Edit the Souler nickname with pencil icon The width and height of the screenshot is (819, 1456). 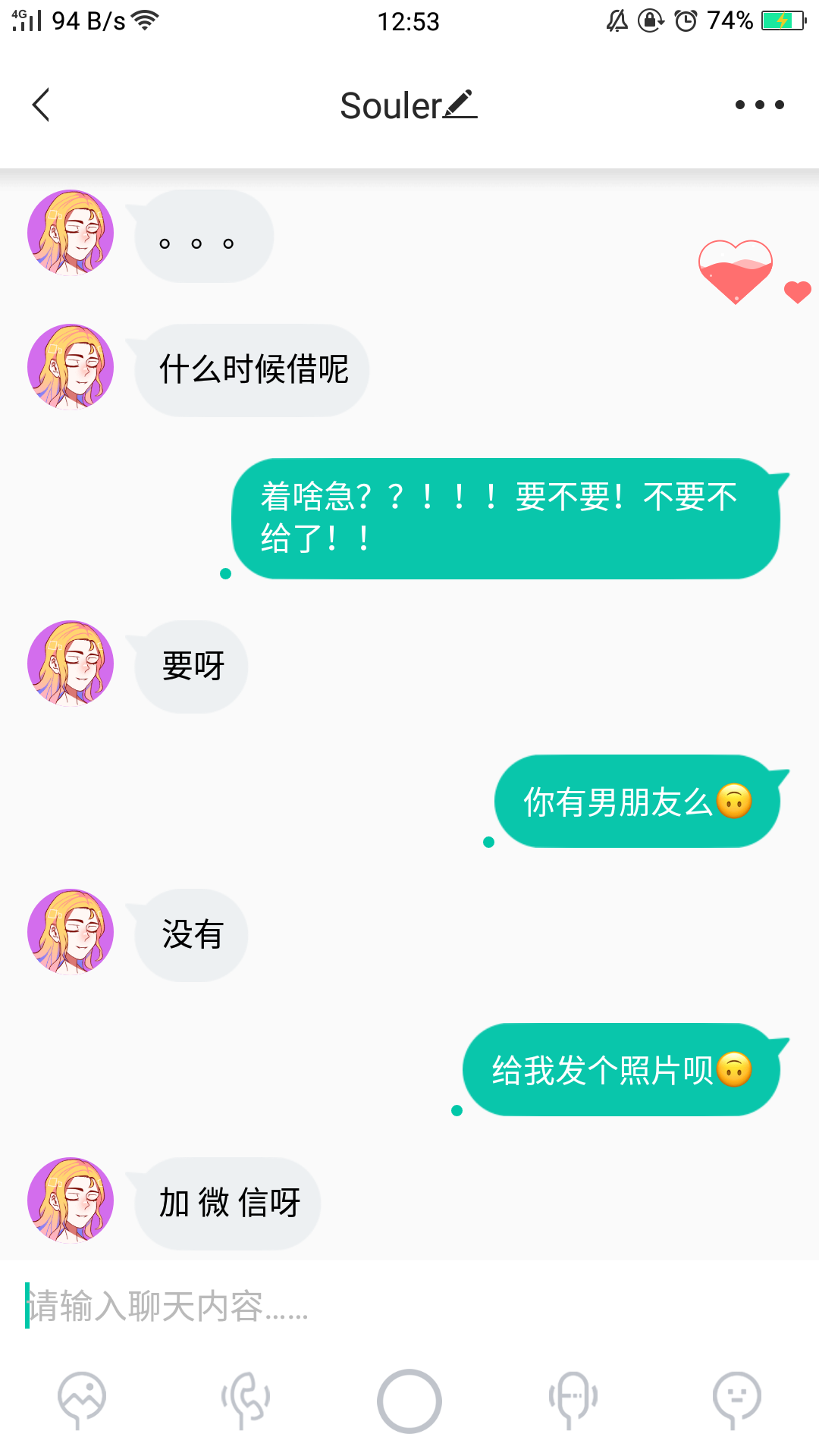click(x=460, y=105)
